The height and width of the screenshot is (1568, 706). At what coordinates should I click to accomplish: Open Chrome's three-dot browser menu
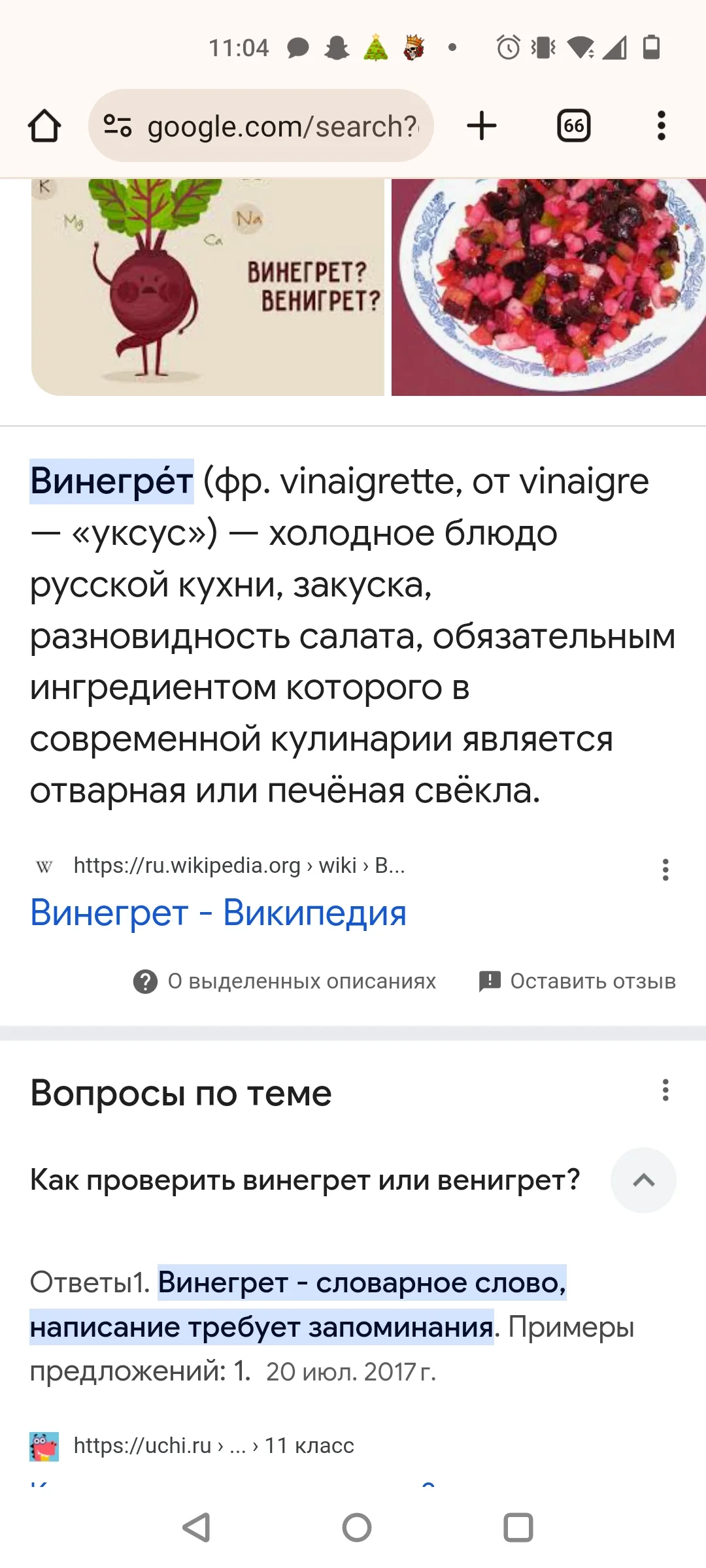tap(662, 125)
